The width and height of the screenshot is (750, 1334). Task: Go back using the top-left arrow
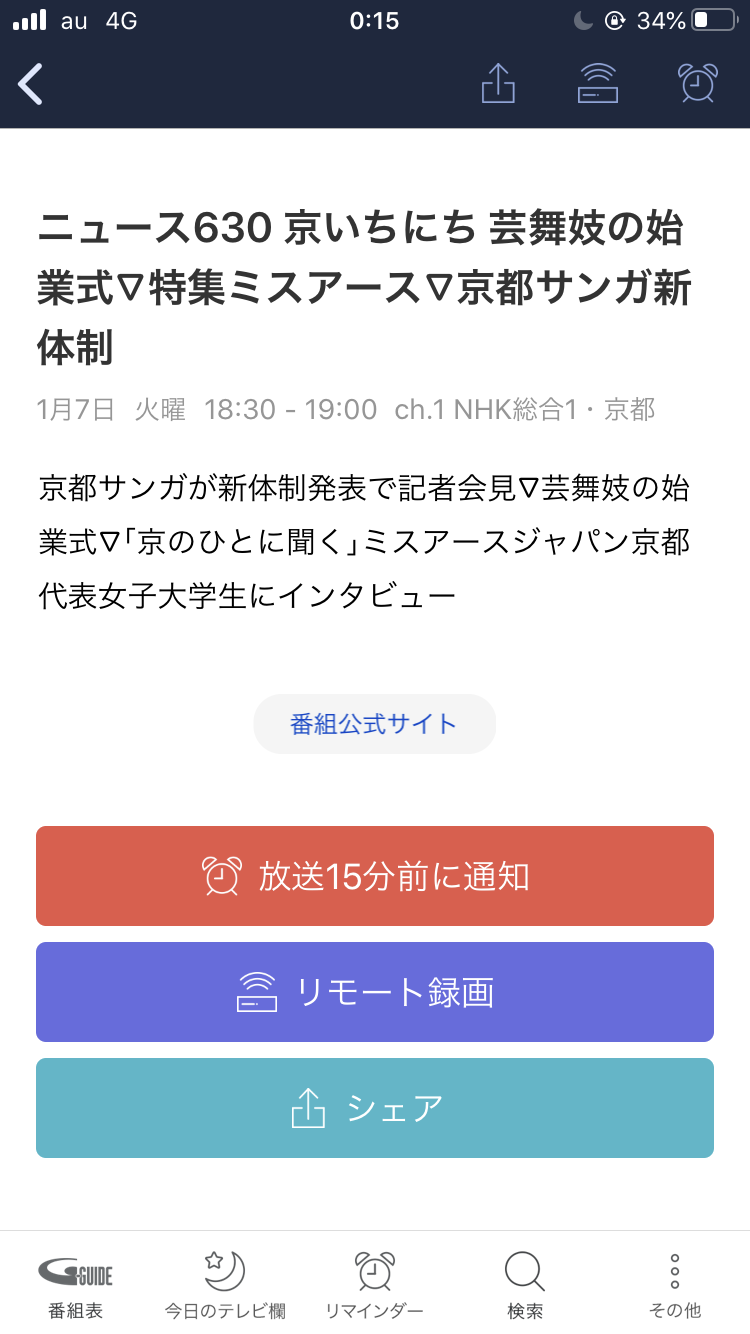(x=31, y=84)
